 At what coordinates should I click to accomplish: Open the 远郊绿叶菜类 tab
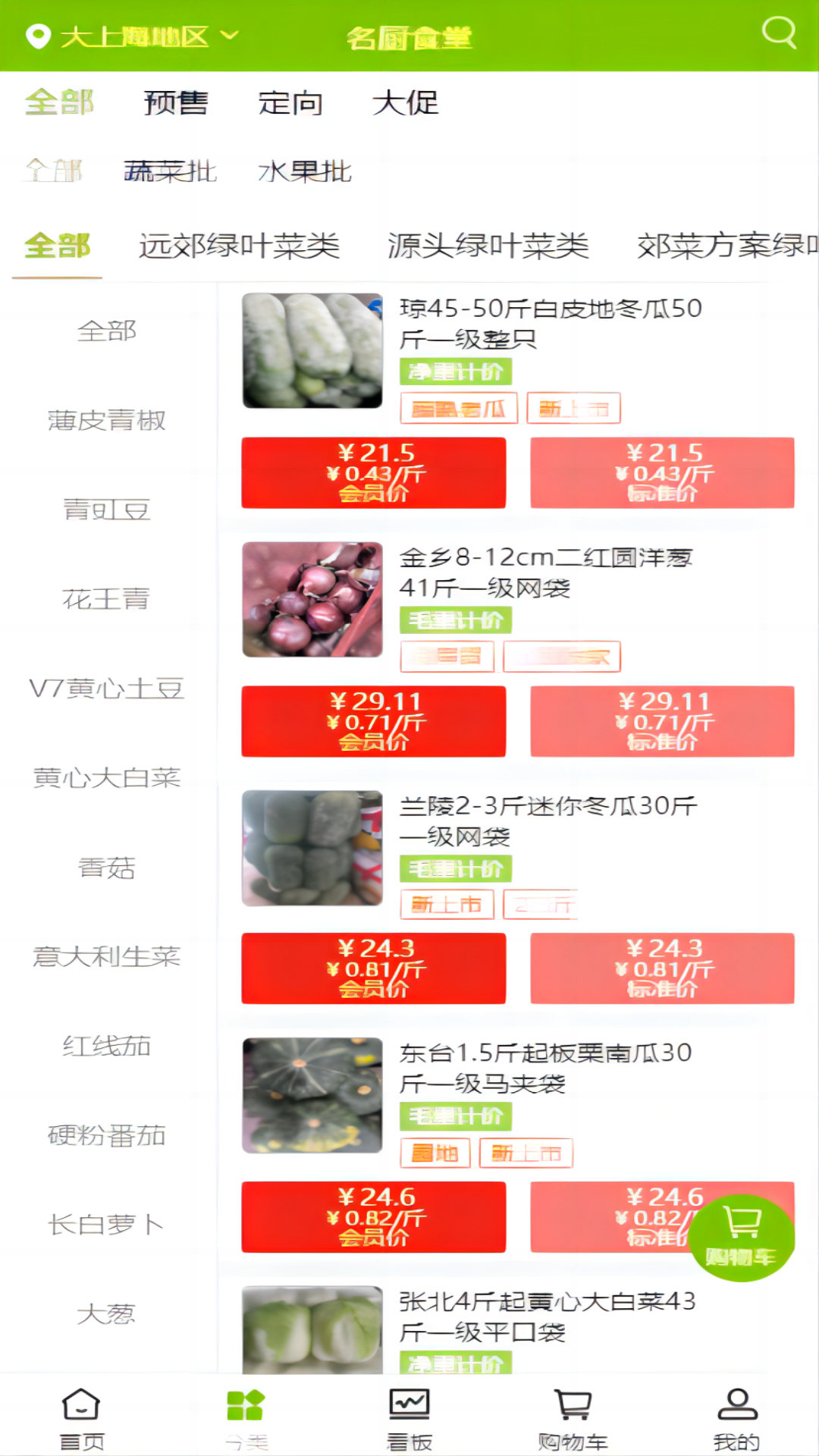[239, 246]
